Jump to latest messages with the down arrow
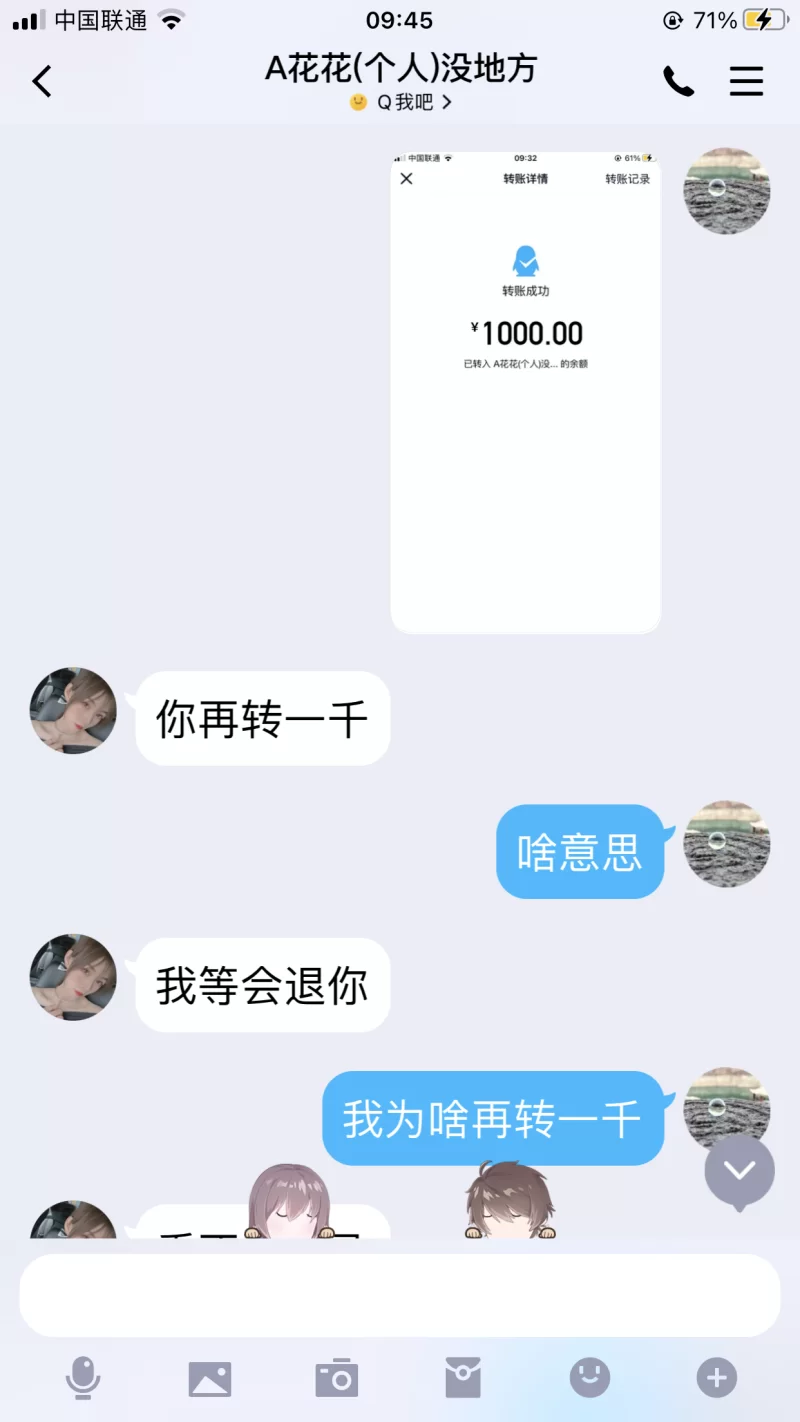800x1422 pixels. click(x=739, y=1170)
